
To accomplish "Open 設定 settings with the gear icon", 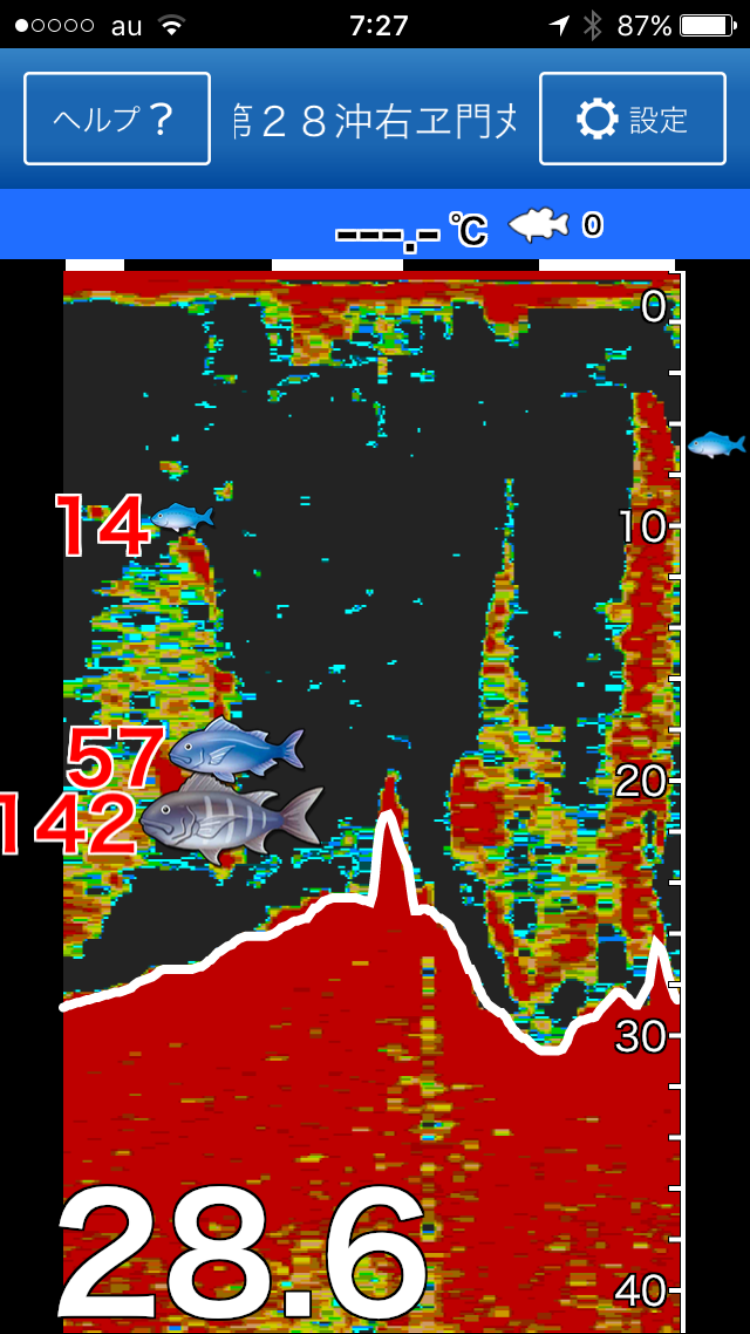I will point(632,118).
